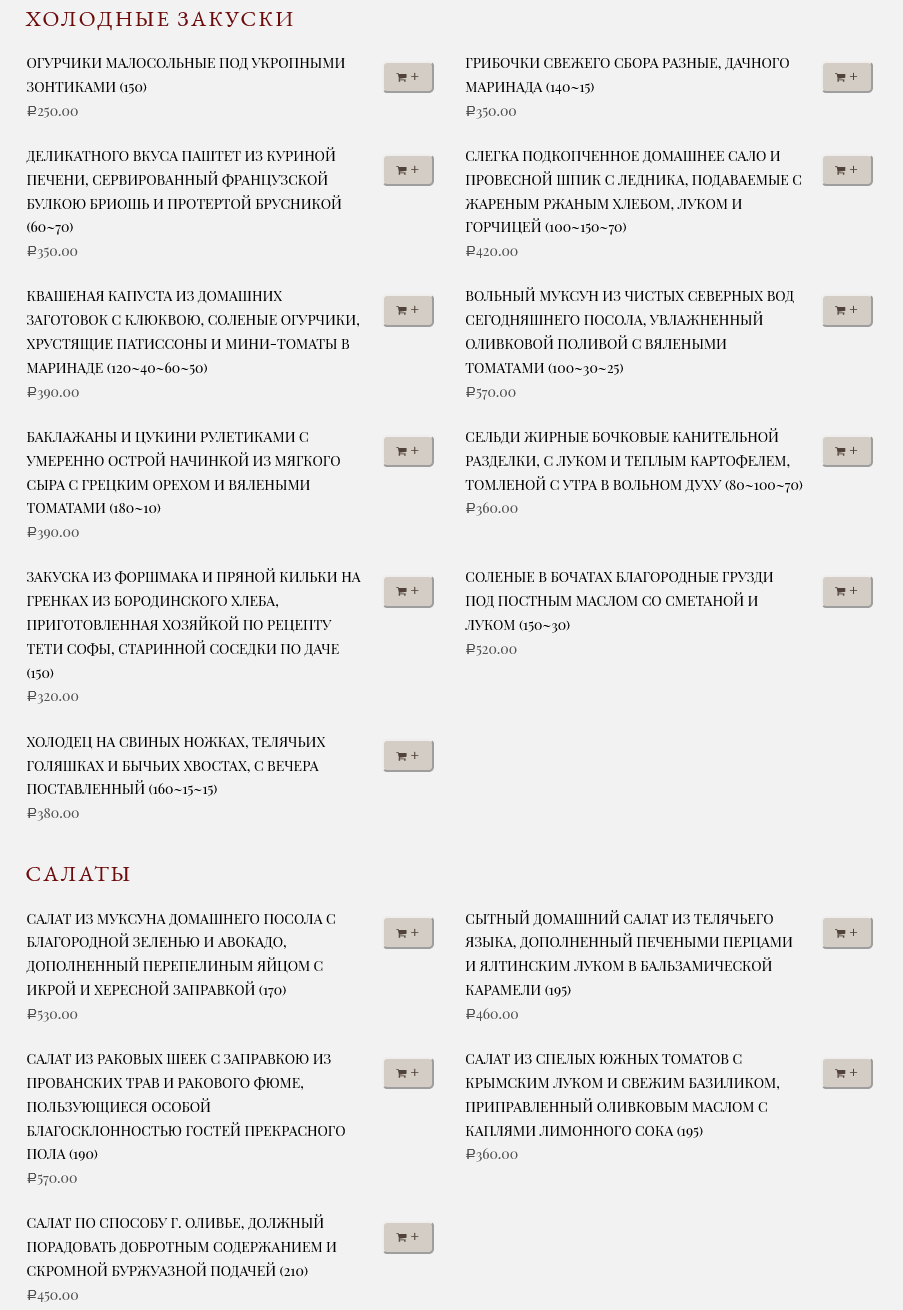Add салат из южных томатов to cart

[x=847, y=1073]
